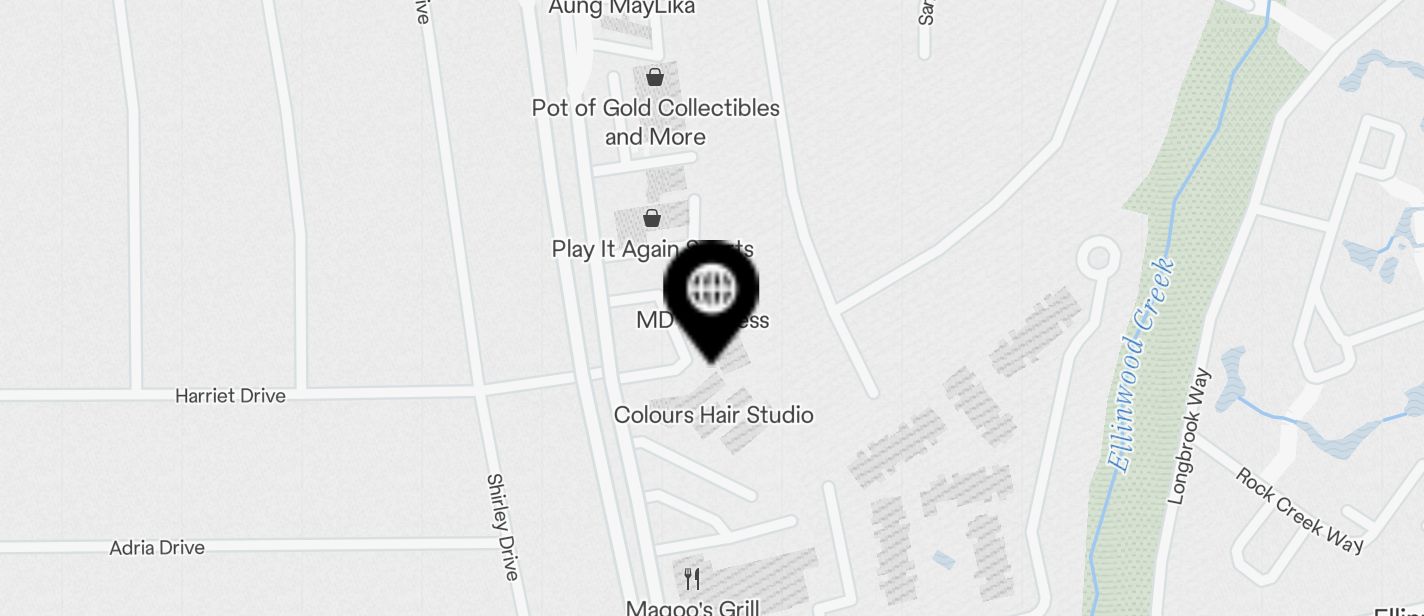The image size is (1424, 616).
Task: Select Magoo's Grill restaurant marker
Action: point(691,577)
